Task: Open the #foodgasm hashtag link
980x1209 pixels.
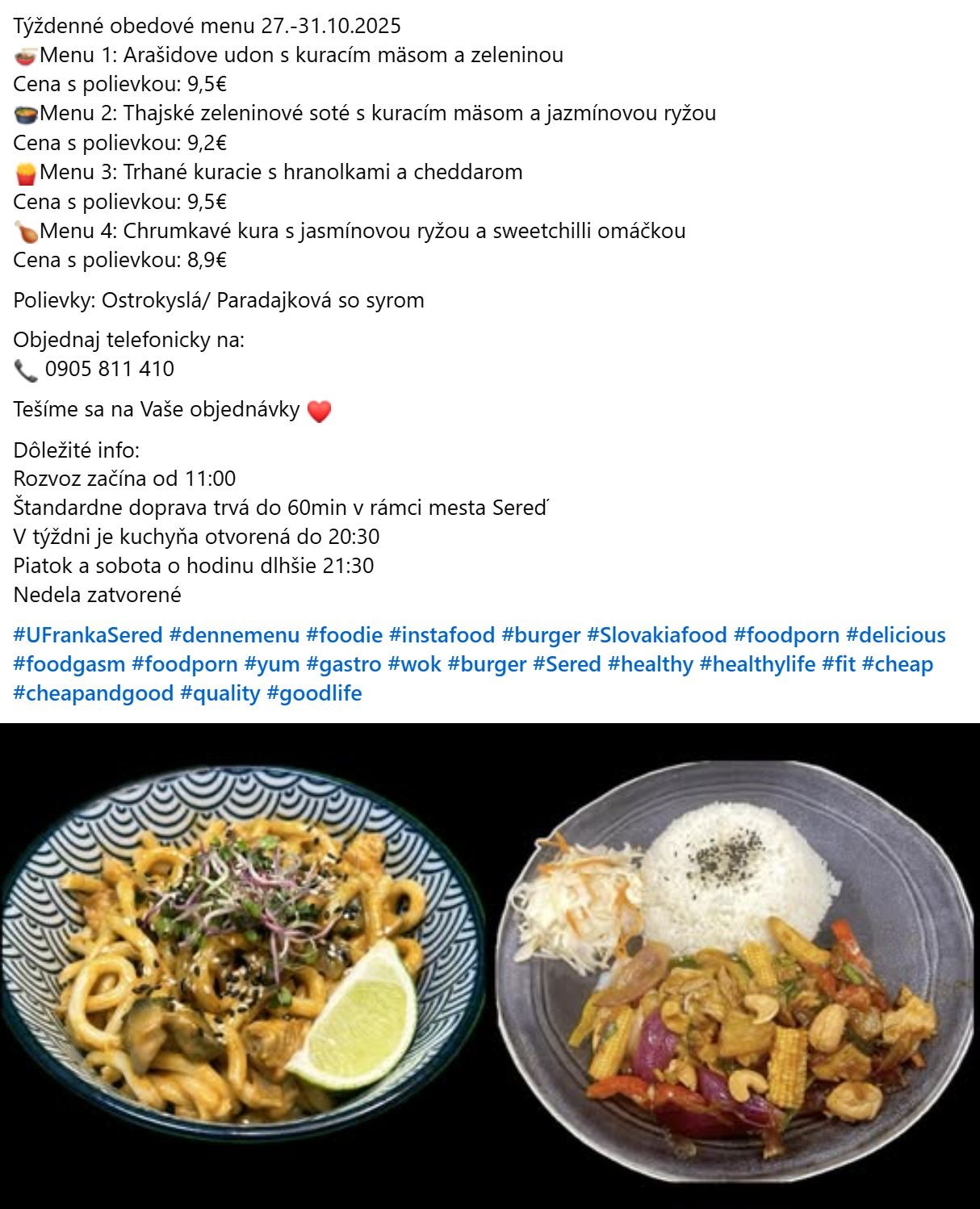Action: [69, 664]
